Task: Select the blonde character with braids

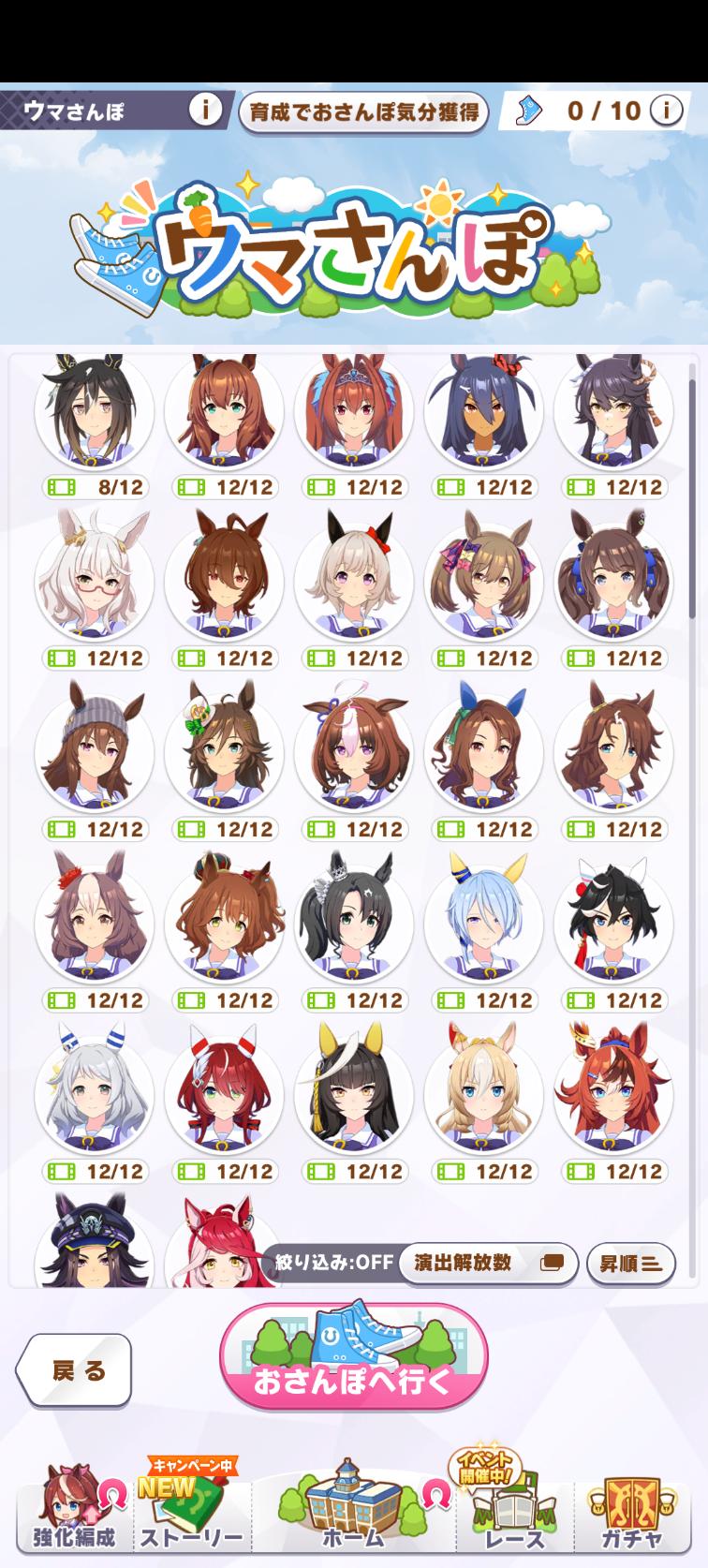Action: 483,1097
